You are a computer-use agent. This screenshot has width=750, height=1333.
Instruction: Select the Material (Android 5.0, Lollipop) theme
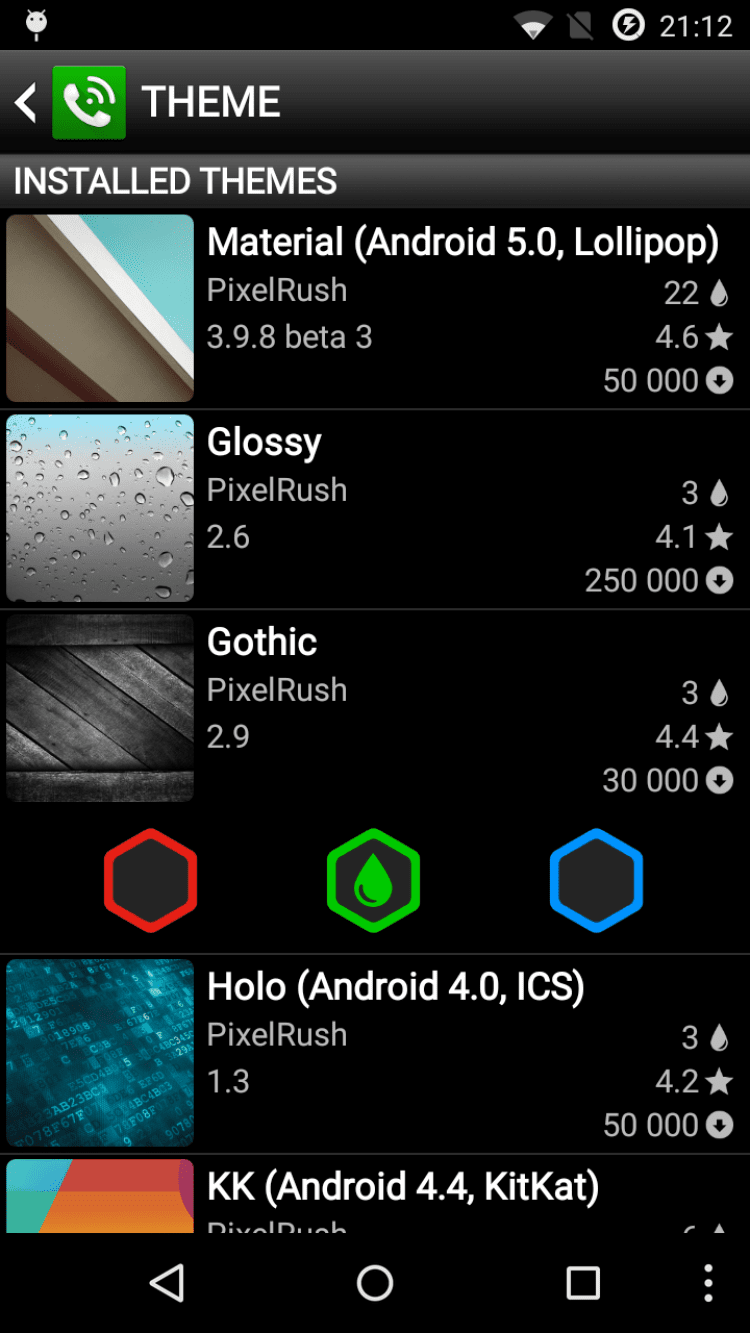[x=375, y=308]
